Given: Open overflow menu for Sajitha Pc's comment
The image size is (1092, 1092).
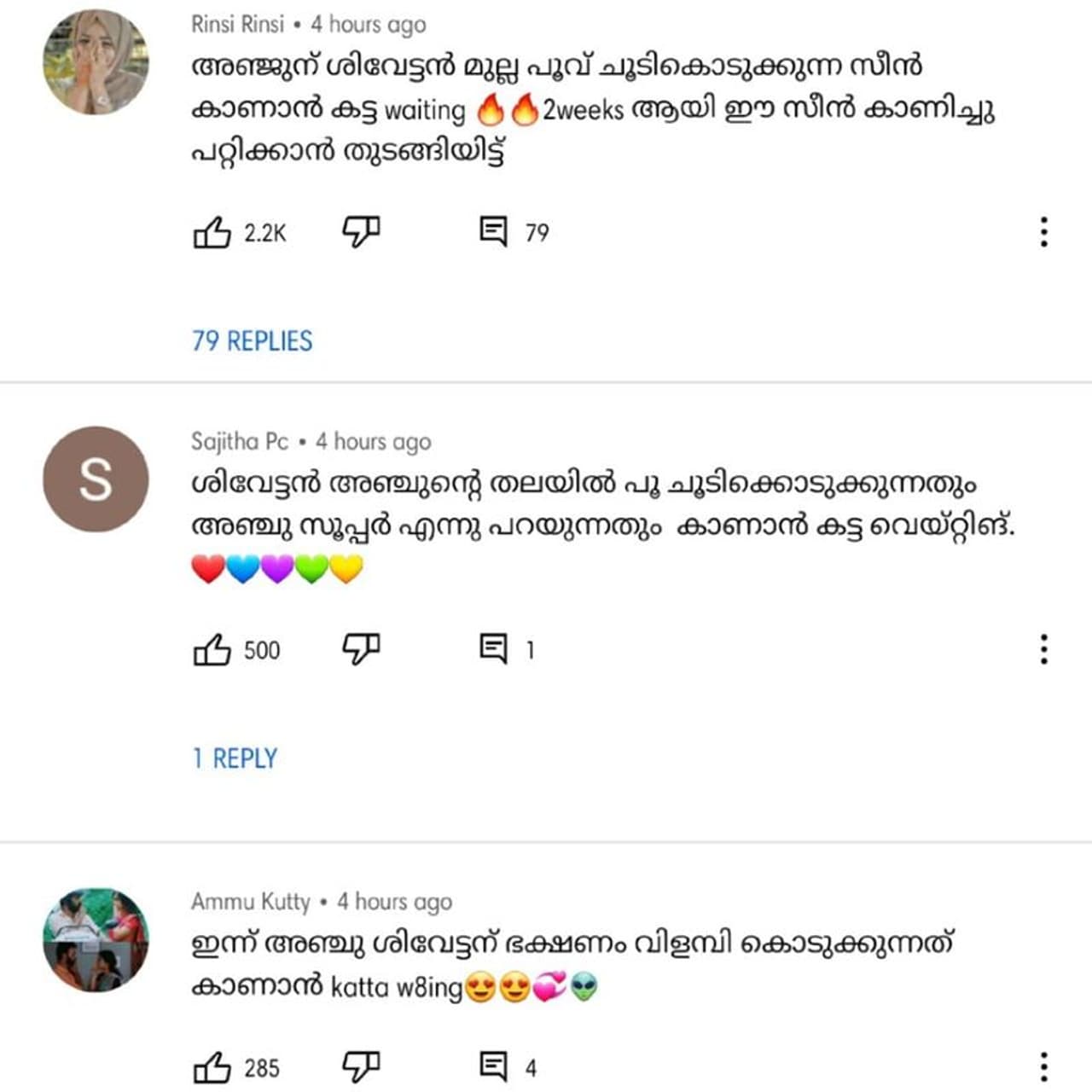Looking at the screenshot, I should pyautogui.click(x=1043, y=649).
